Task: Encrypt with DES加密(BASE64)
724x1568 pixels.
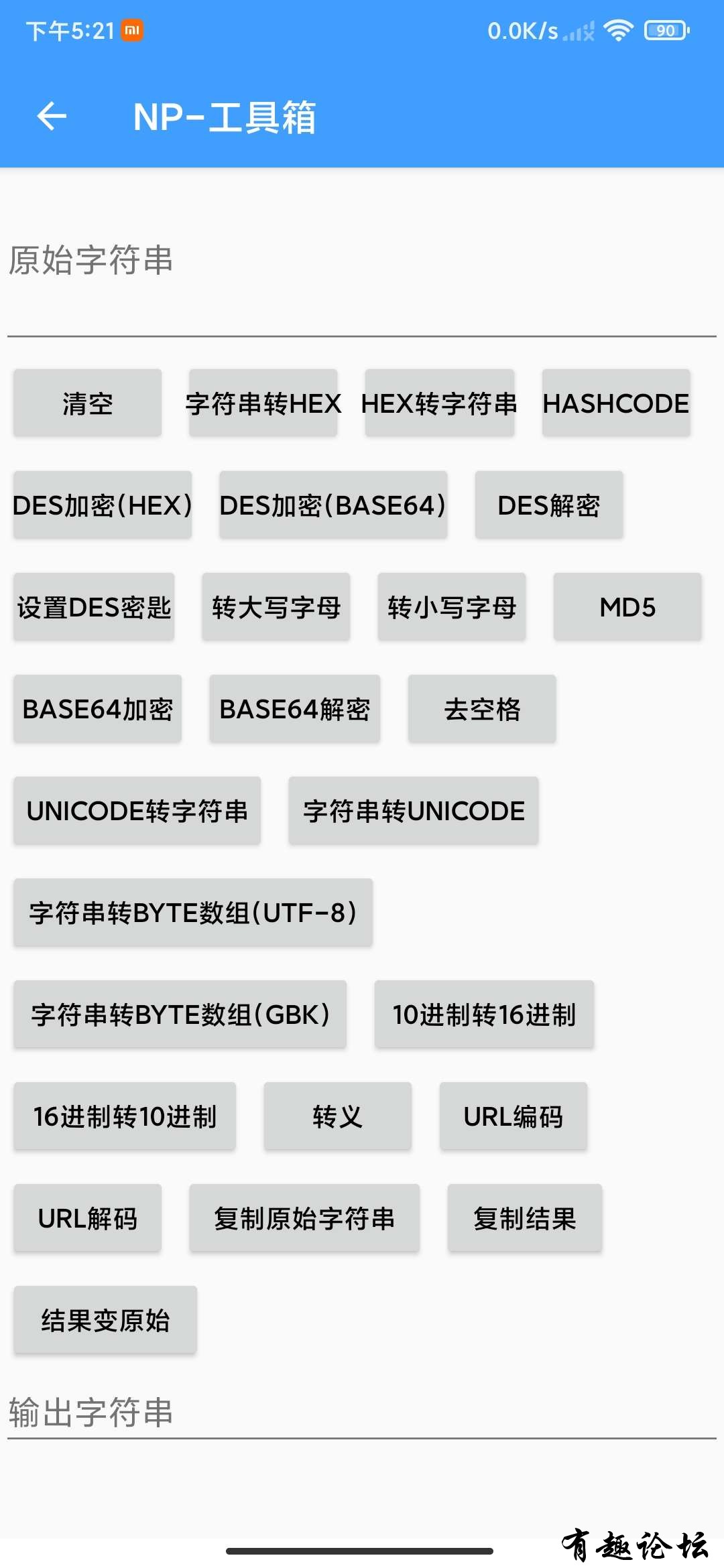Action: click(x=333, y=505)
